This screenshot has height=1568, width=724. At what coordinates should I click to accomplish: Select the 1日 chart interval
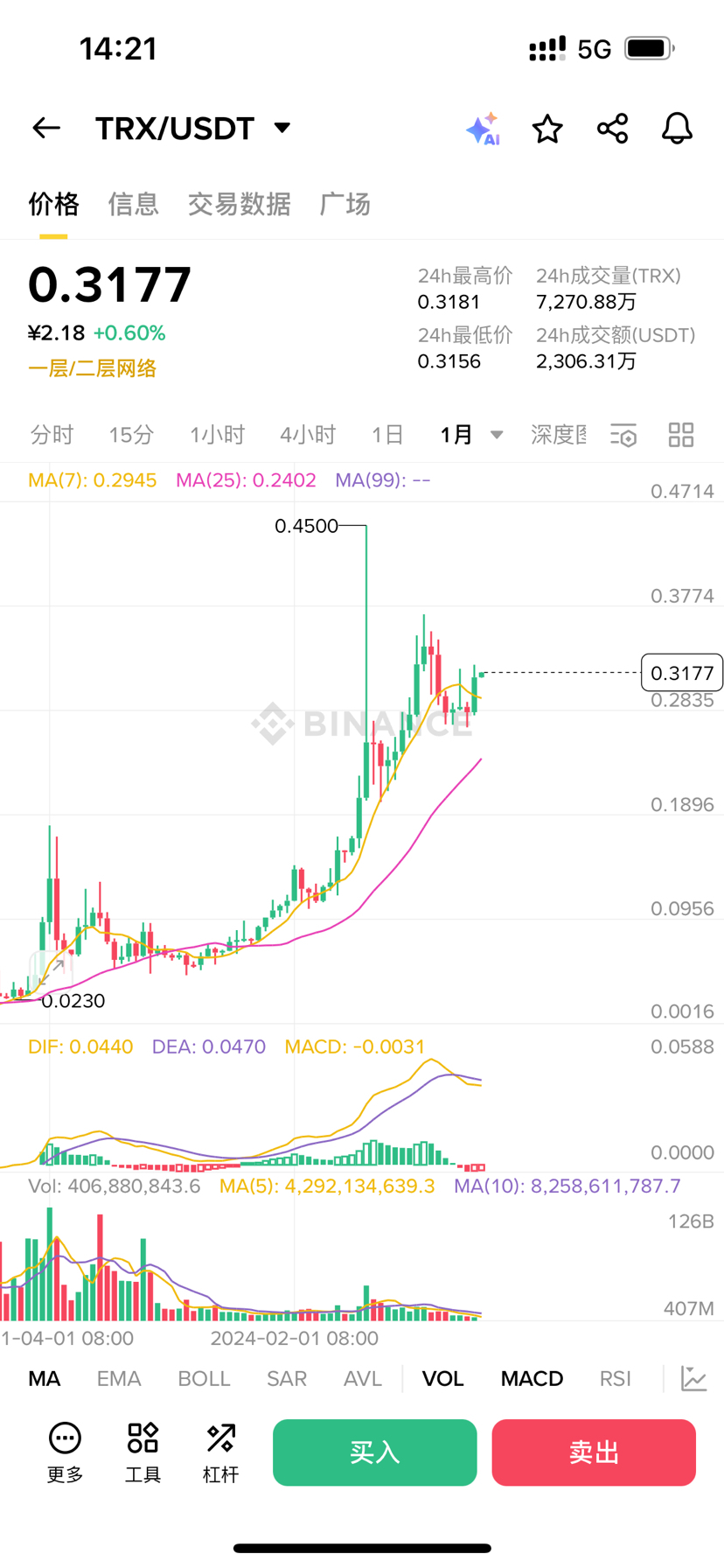387,435
